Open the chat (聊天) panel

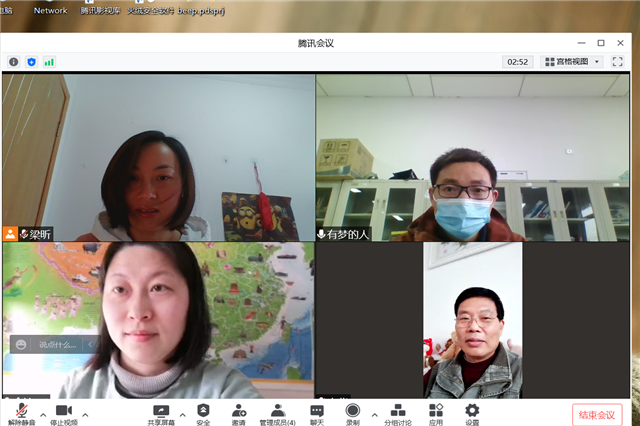[x=317, y=412]
